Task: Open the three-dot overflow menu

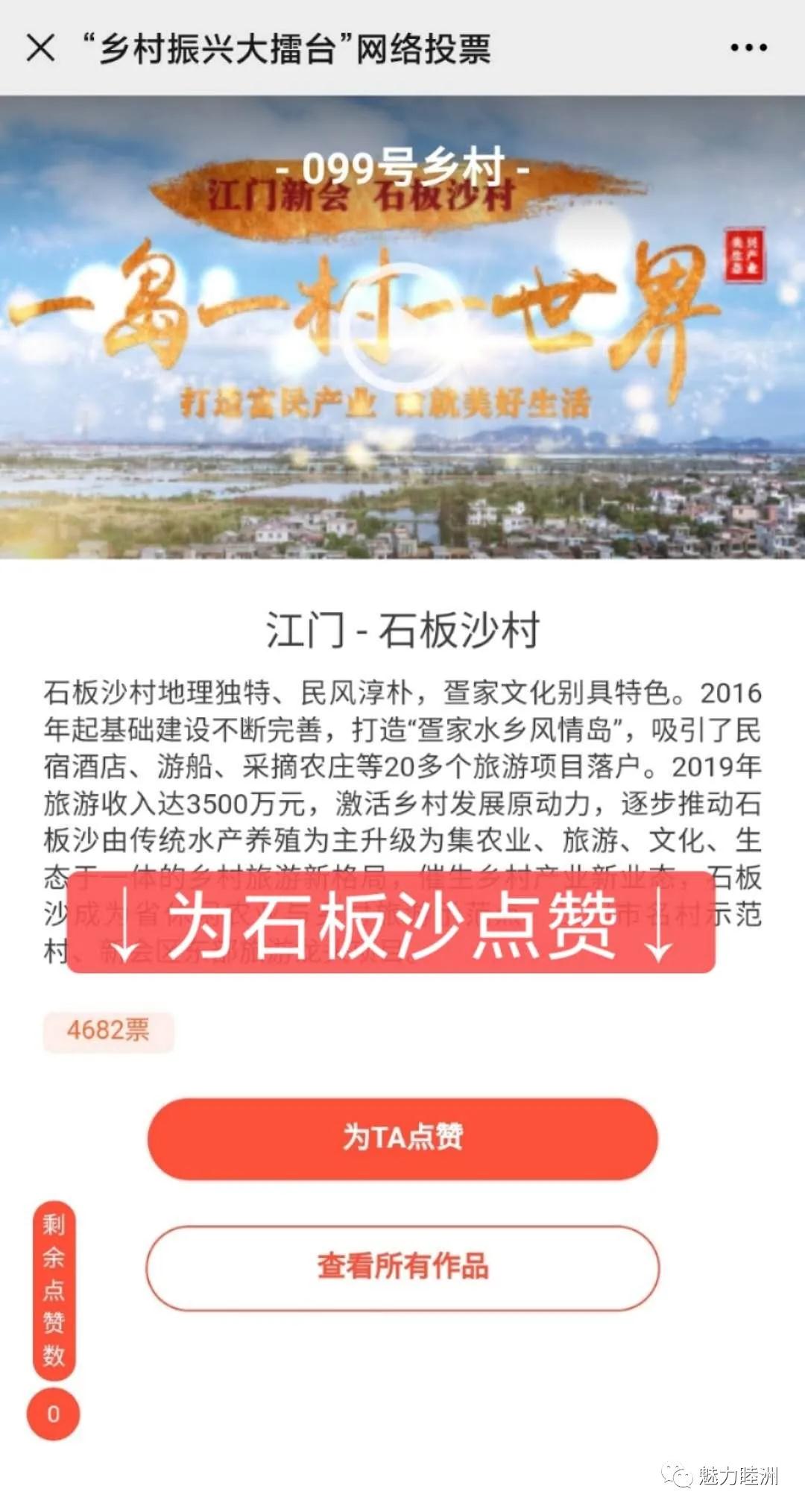Action: pos(748,48)
